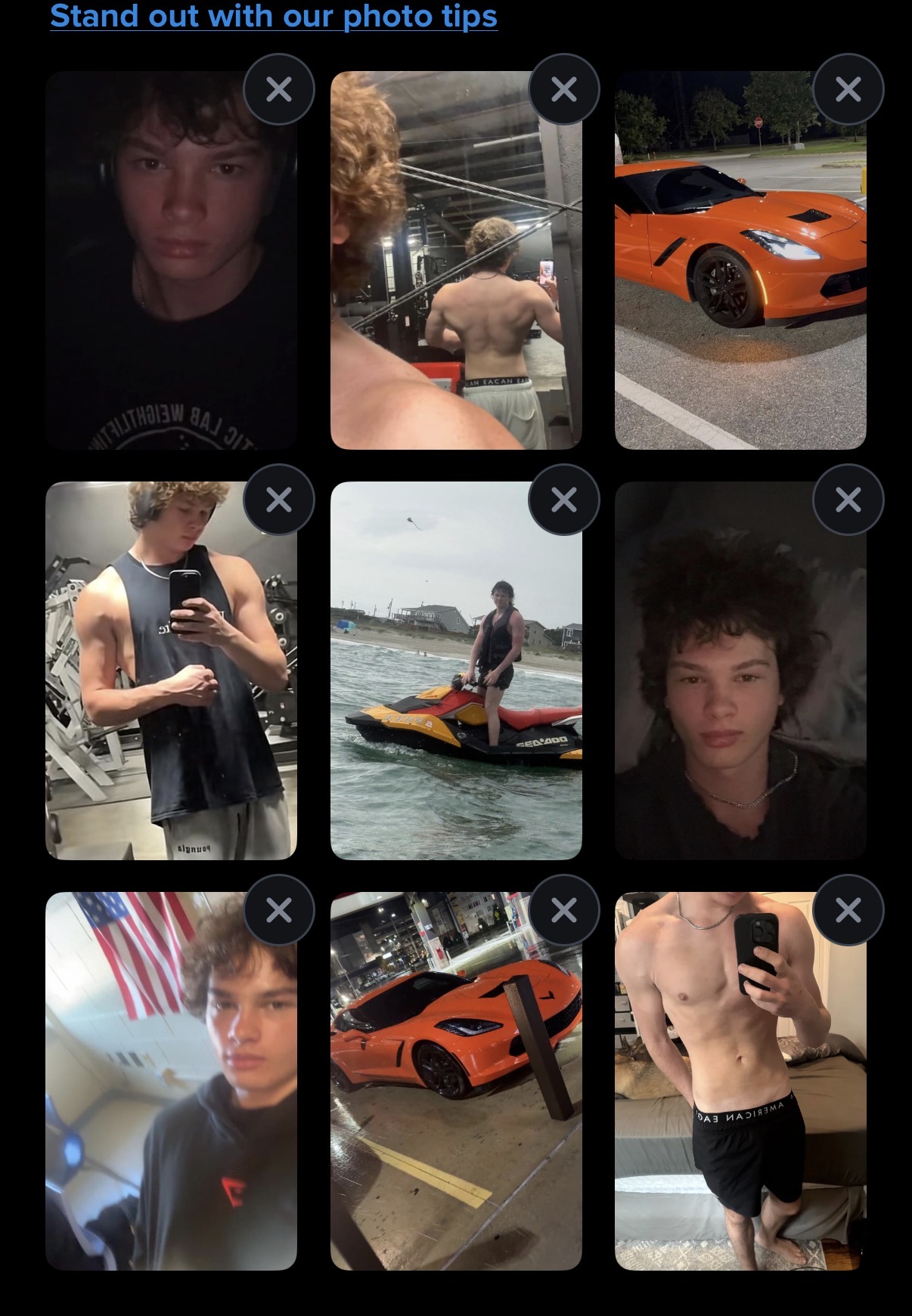Open the jet ski photo tile
This screenshot has height=1316, width=912.
[456, 680]
